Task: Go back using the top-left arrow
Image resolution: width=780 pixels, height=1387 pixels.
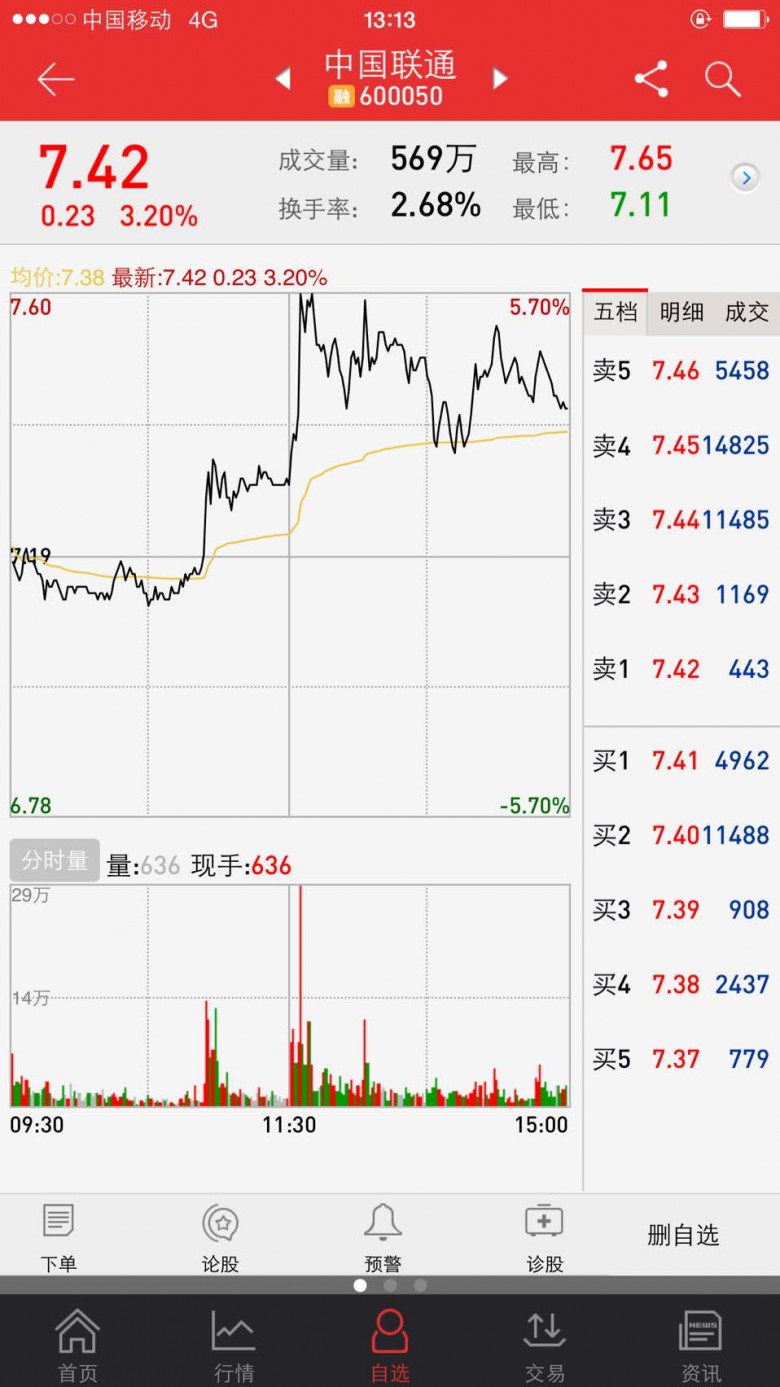Action: point(56,79)
